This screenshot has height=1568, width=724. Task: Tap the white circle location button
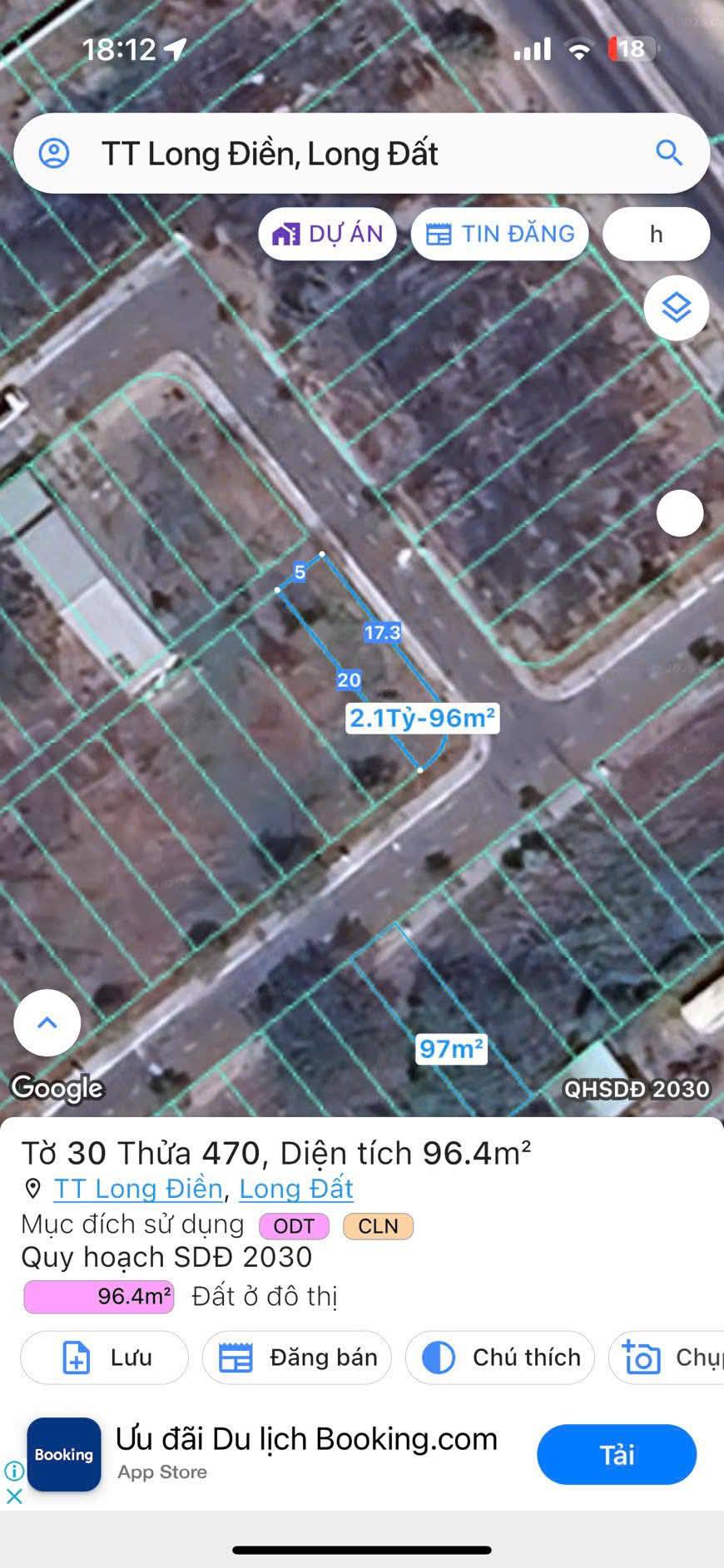pyautogui.click(x=680, y=513)
